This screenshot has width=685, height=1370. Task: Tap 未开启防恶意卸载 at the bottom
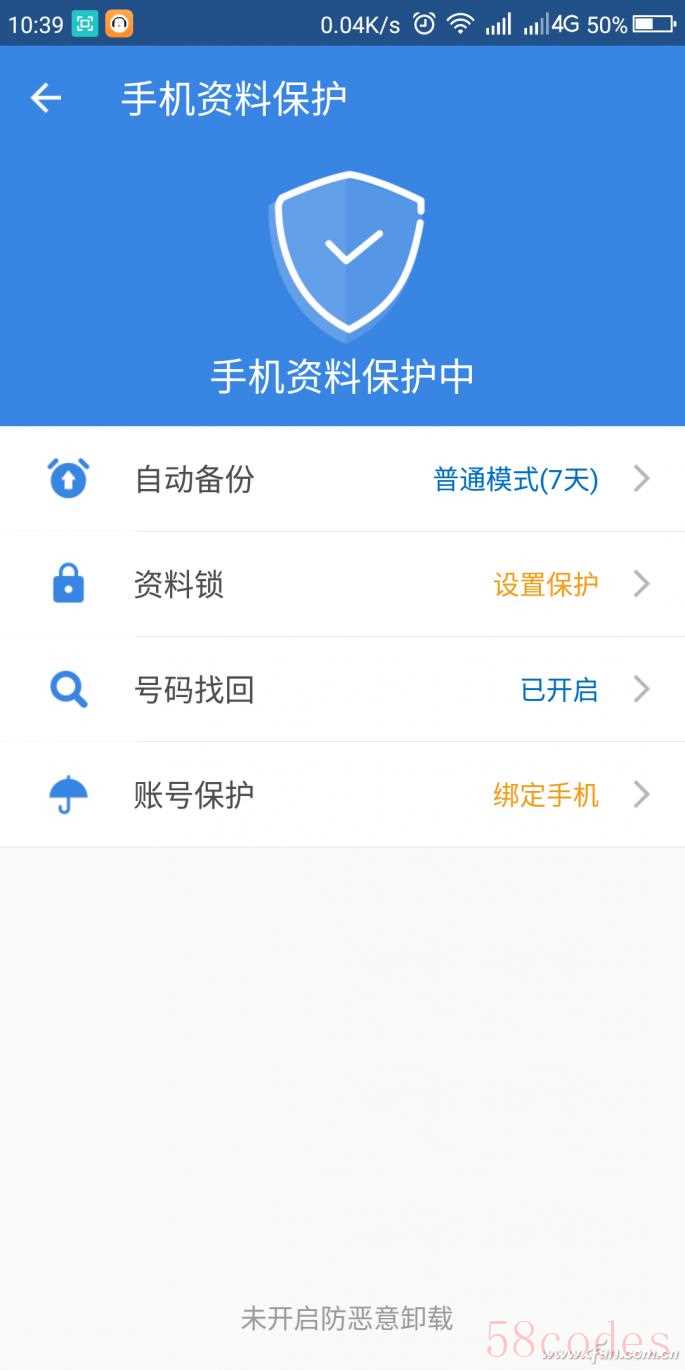(x=347, y=1319)
